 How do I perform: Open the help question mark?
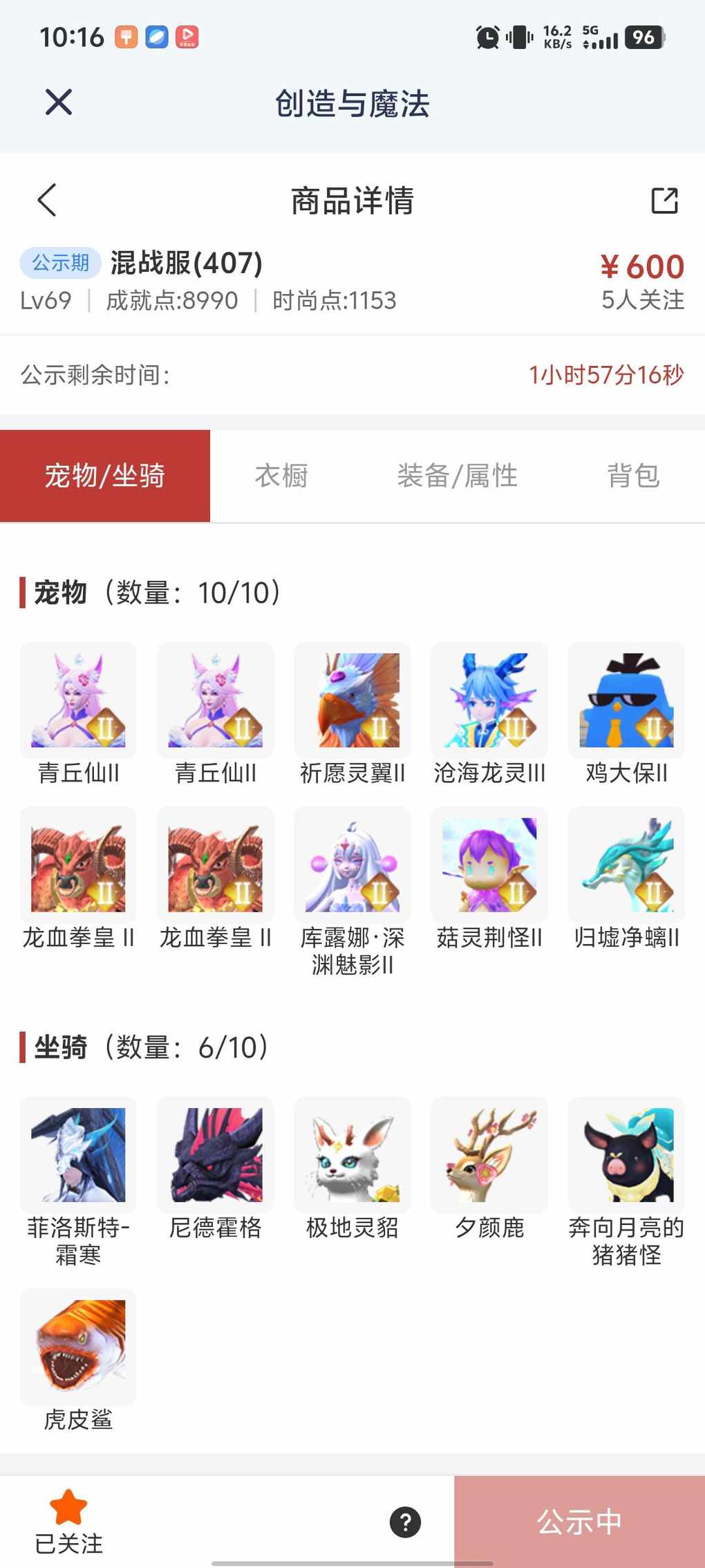405,1522
